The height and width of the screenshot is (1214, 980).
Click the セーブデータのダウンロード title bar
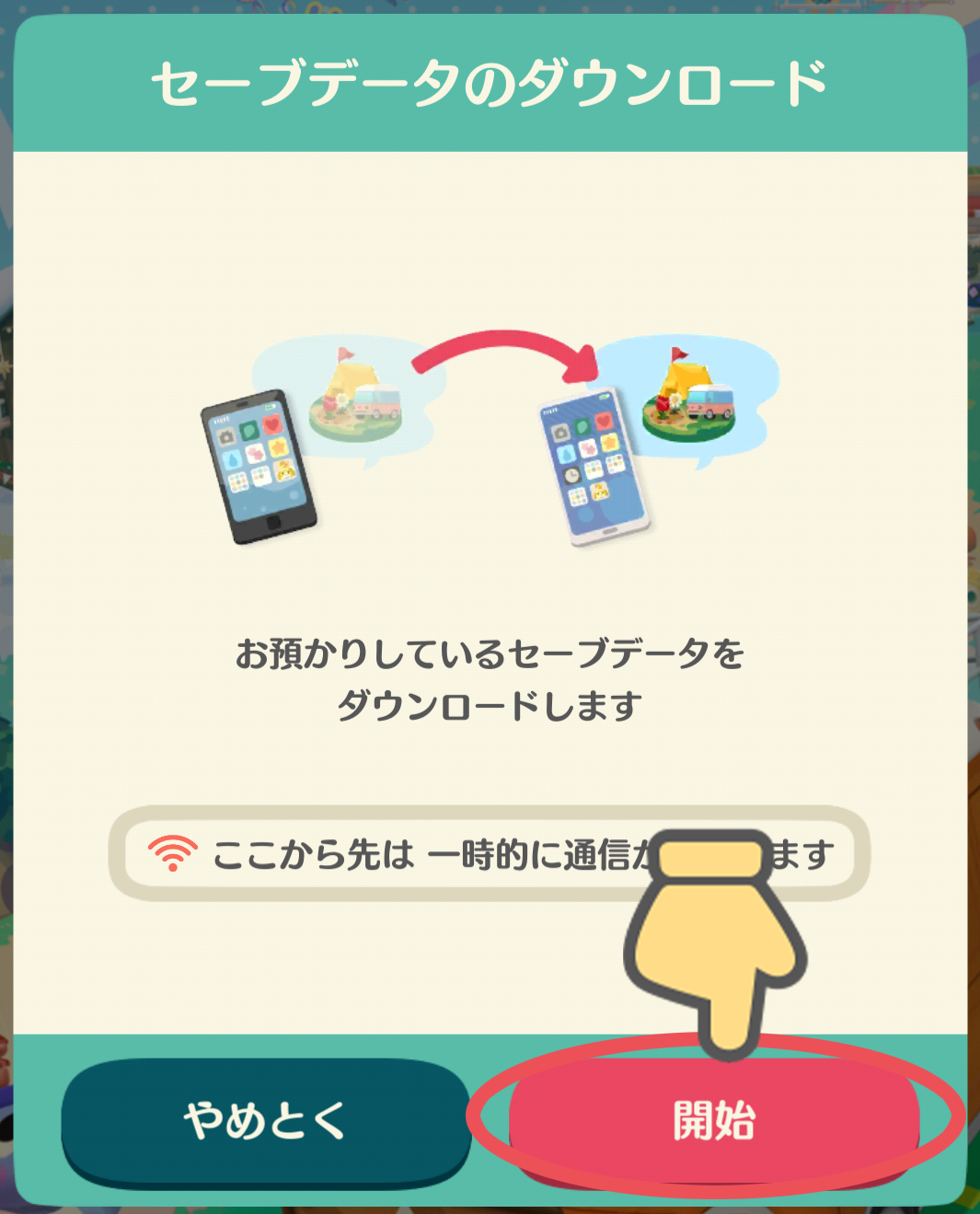(x=490, y=81)
